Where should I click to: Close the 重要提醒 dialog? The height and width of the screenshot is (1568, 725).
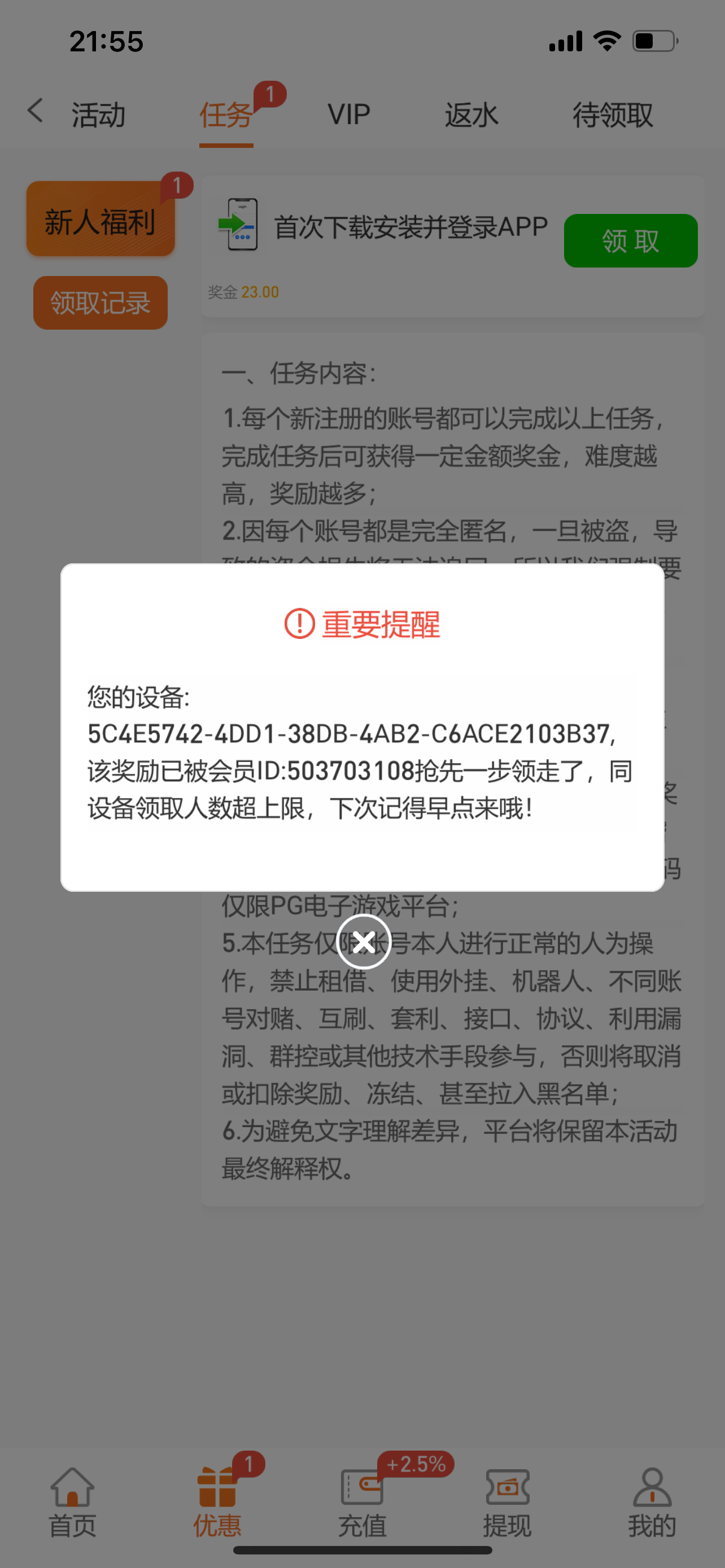point(364,941)
